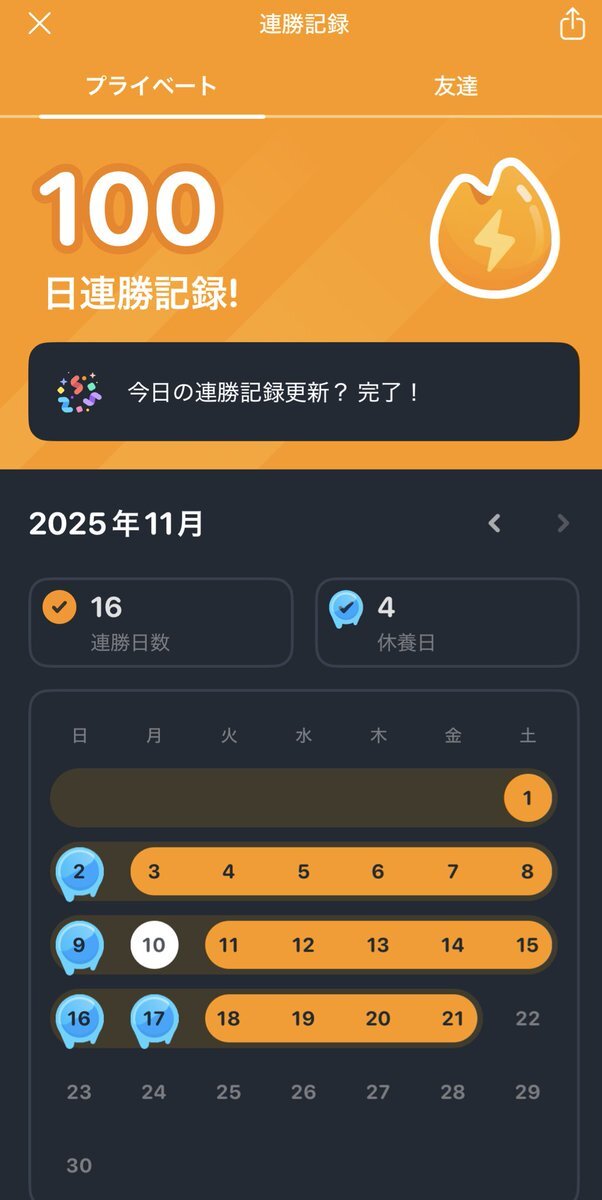The width and height of the screenshot is (602, 1200).
Task: Select the プライベート tab
Action: point(151,86)
